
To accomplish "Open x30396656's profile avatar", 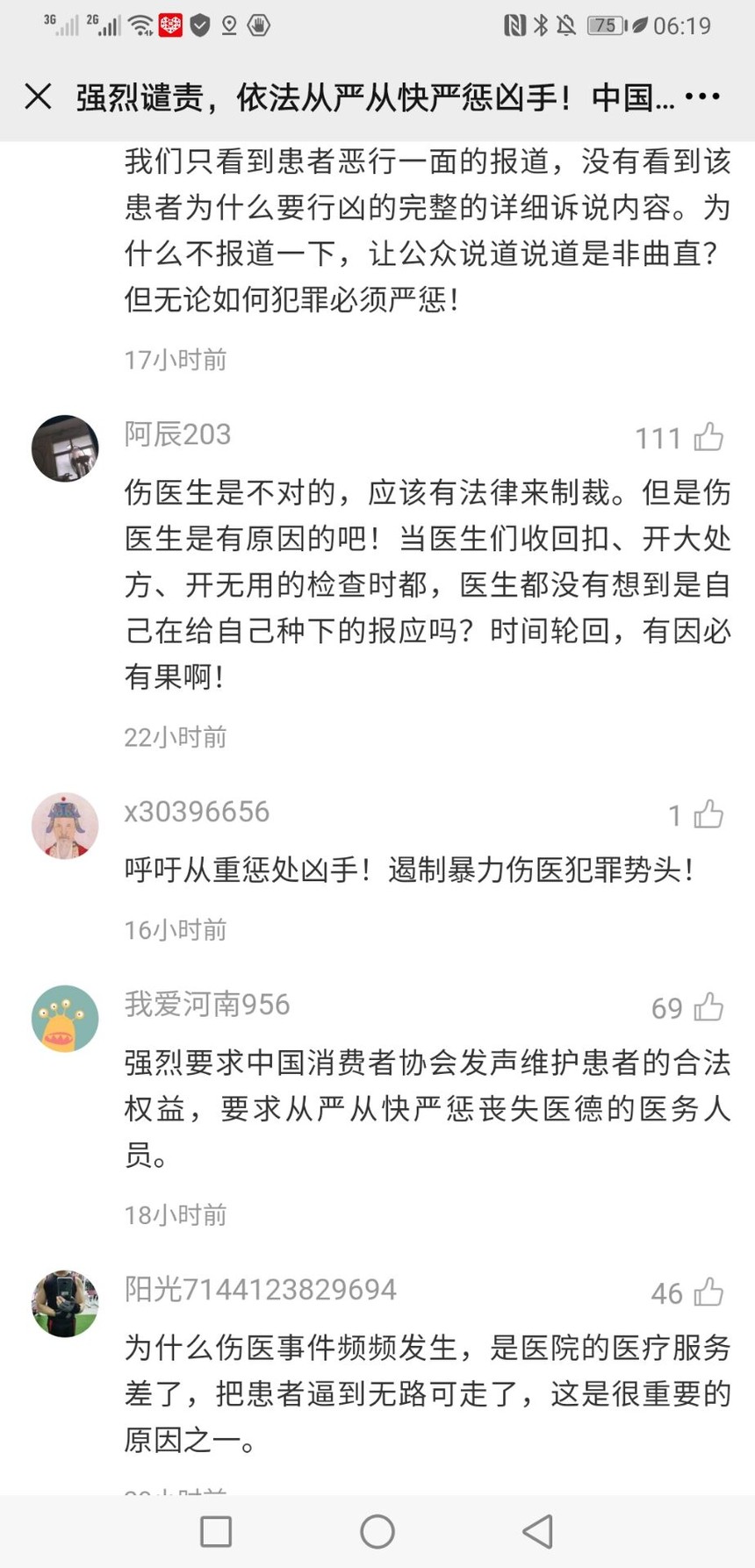I will click(65, 826).
